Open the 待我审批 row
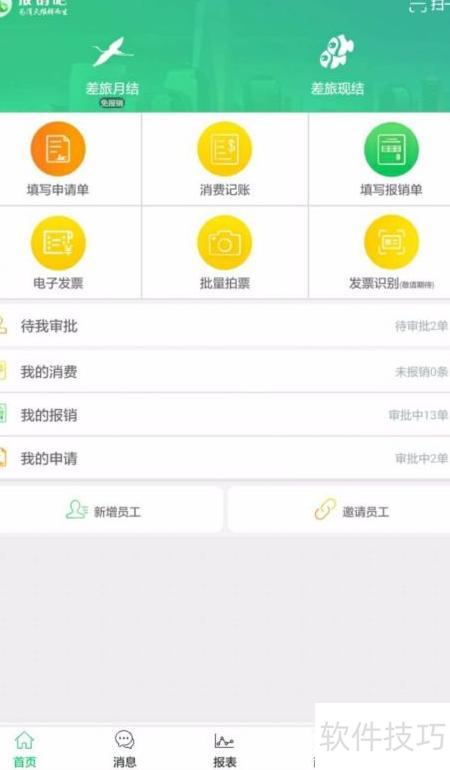450x770 pixels. pos(225,326)
